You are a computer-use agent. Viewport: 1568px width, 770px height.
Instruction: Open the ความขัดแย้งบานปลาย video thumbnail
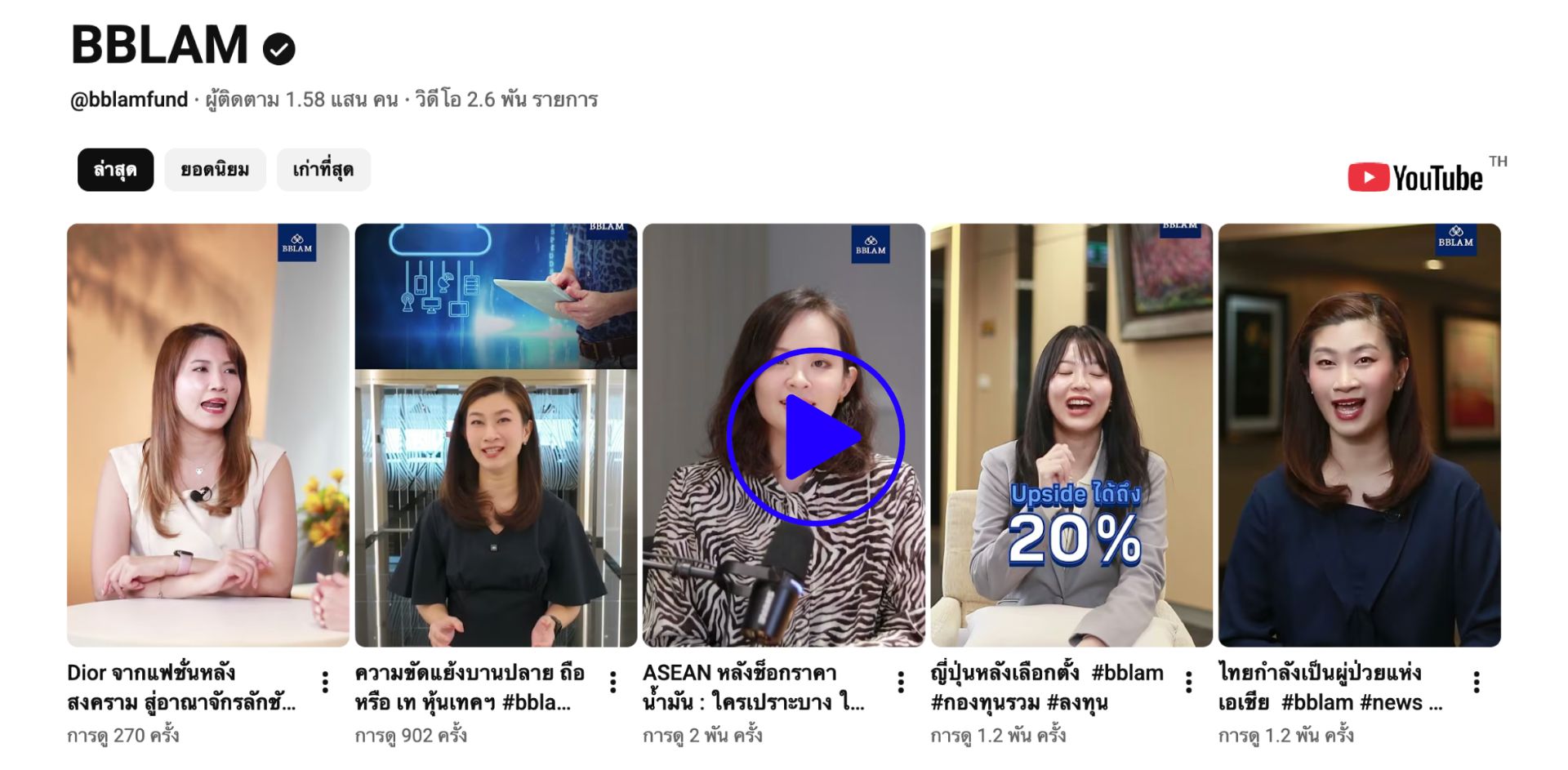[x=496, y=434]
